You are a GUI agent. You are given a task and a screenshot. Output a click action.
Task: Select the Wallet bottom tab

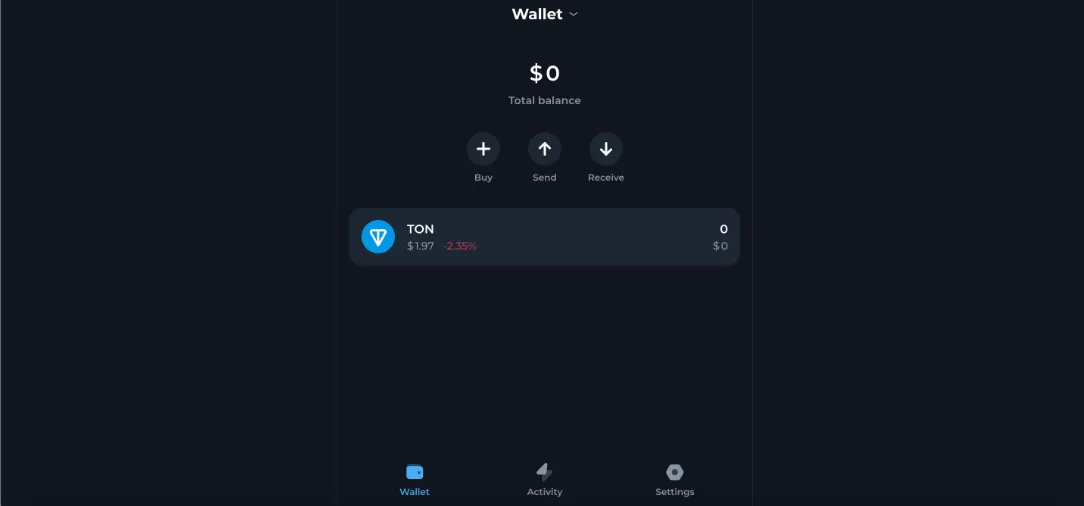tap(414, 479)
